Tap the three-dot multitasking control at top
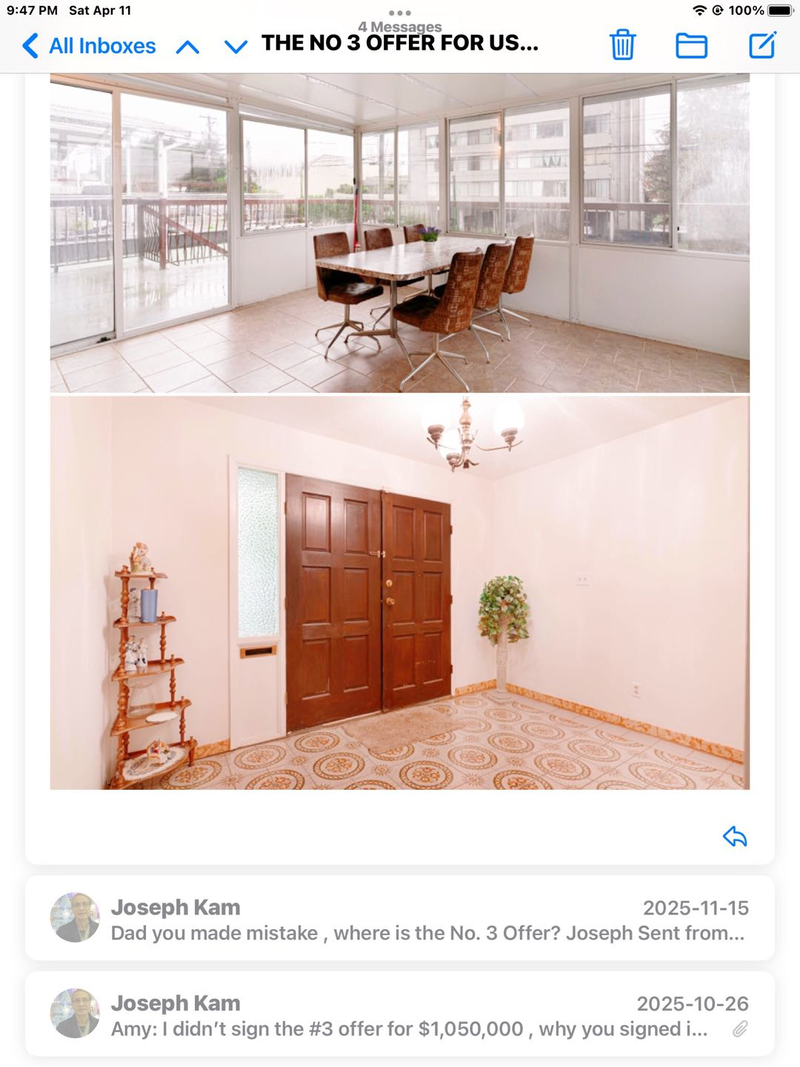Image resolution: width=800 pixels, height=1067 pixels. (x=400, y=13)
